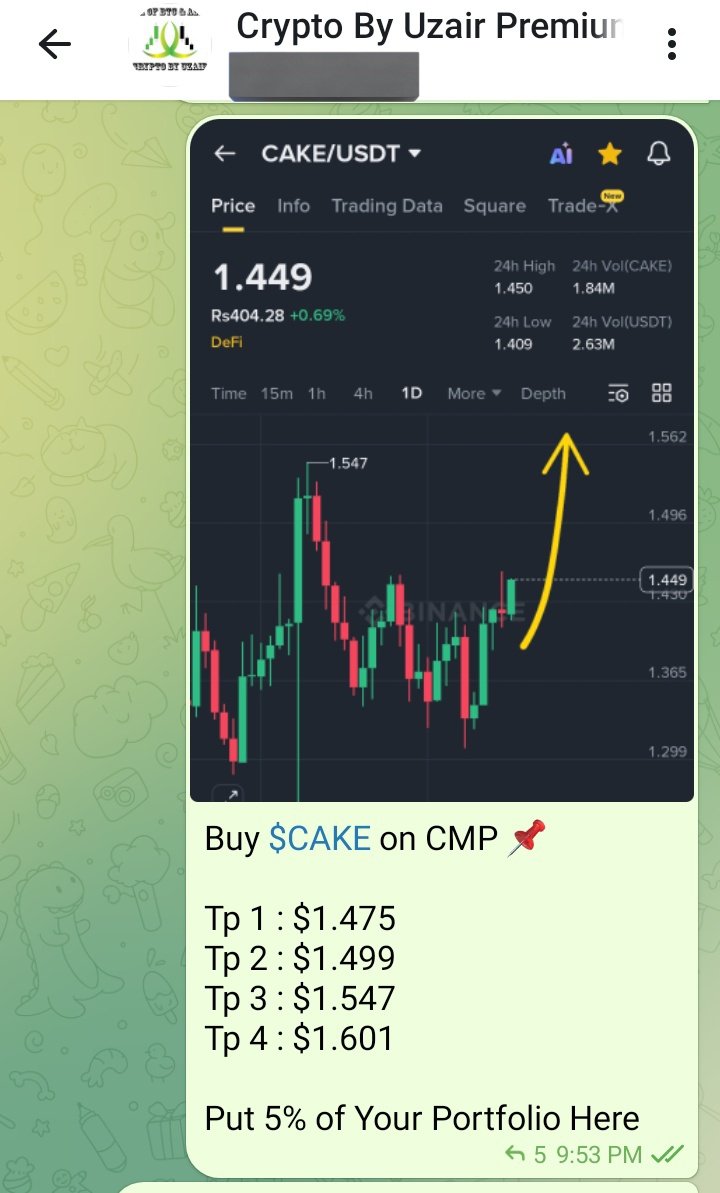The image size is (720, 1193).
Task: Open the CAKE/USDT chart image
Action: 441,460
